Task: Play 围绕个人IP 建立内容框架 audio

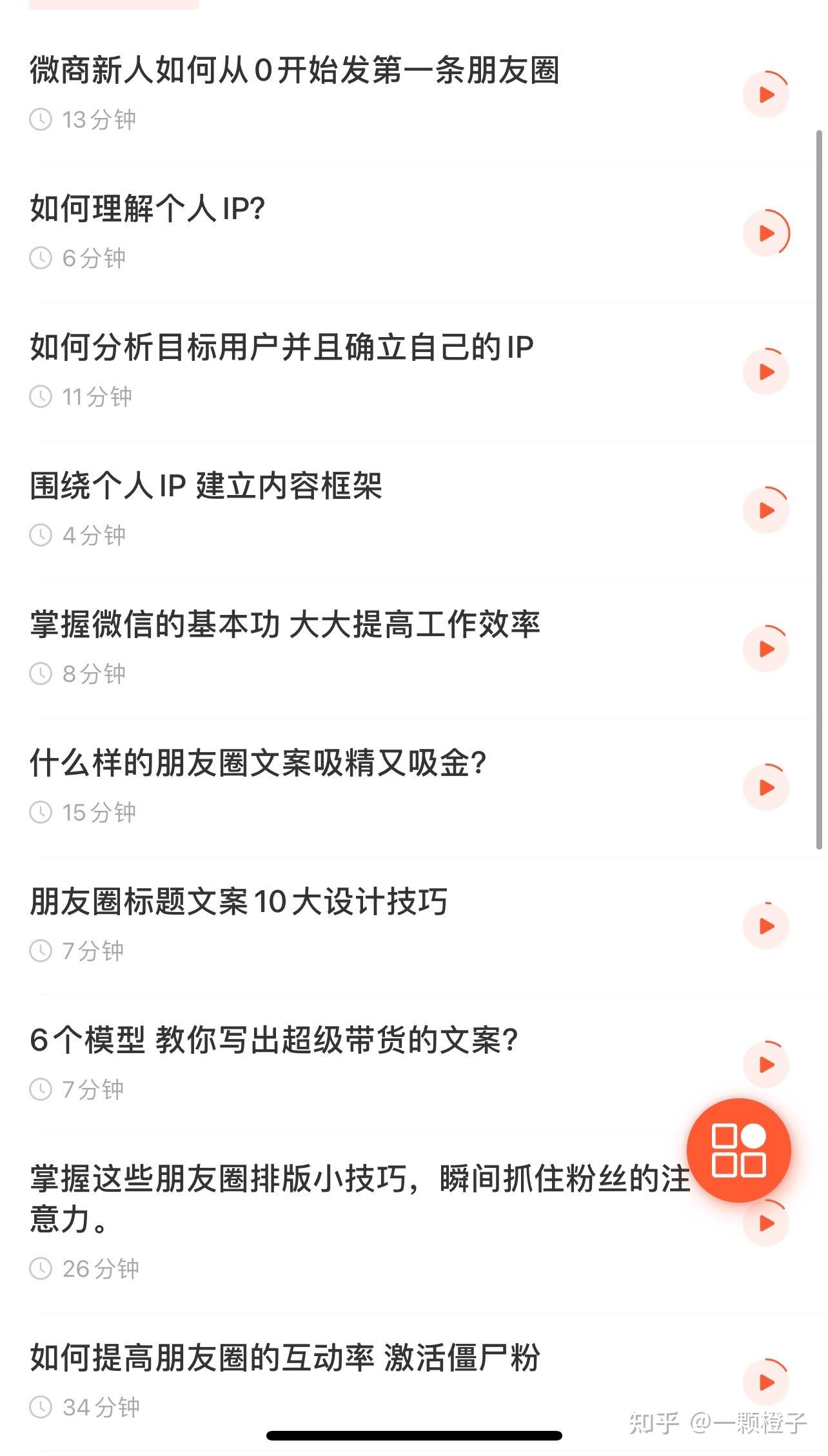Action: tap(766, 510)
